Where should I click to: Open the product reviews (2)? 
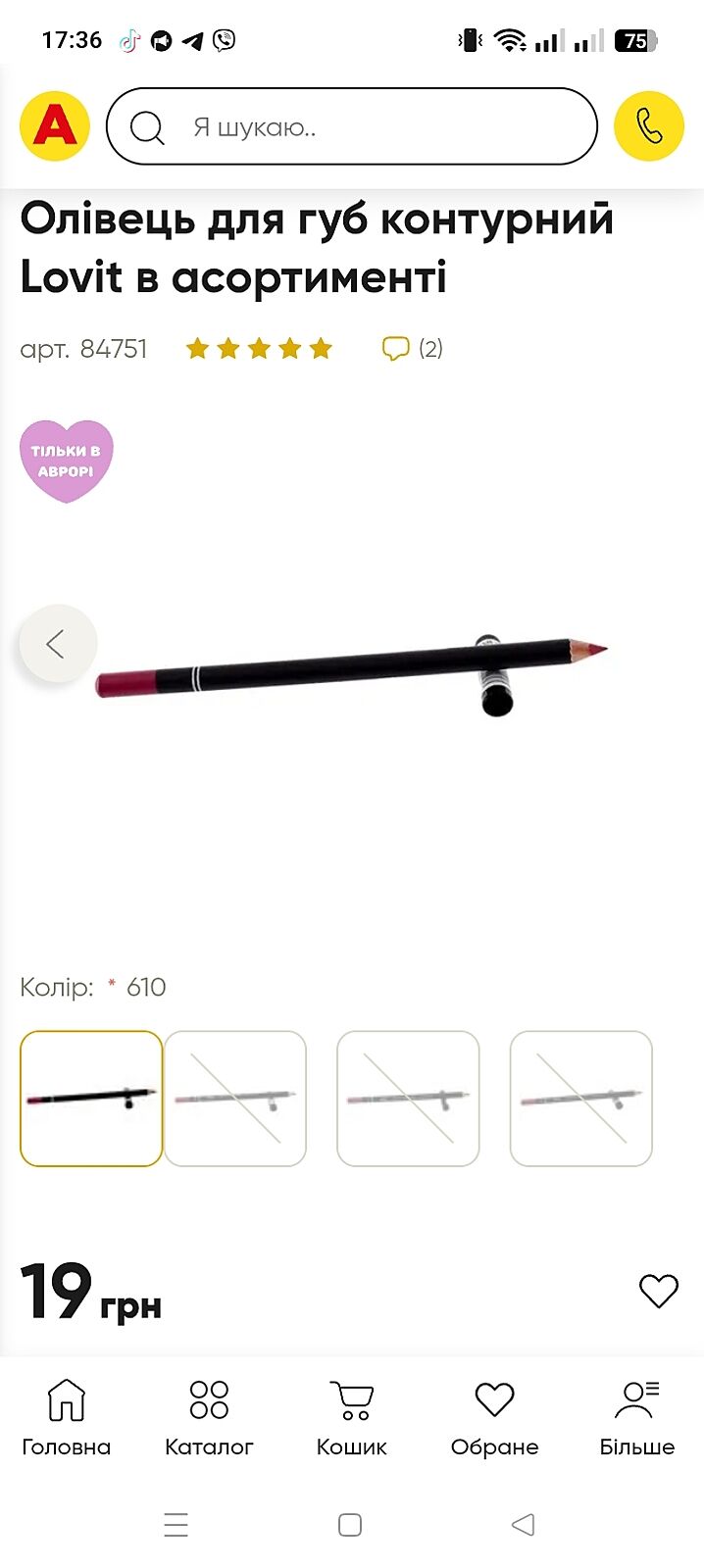(412, 349)
